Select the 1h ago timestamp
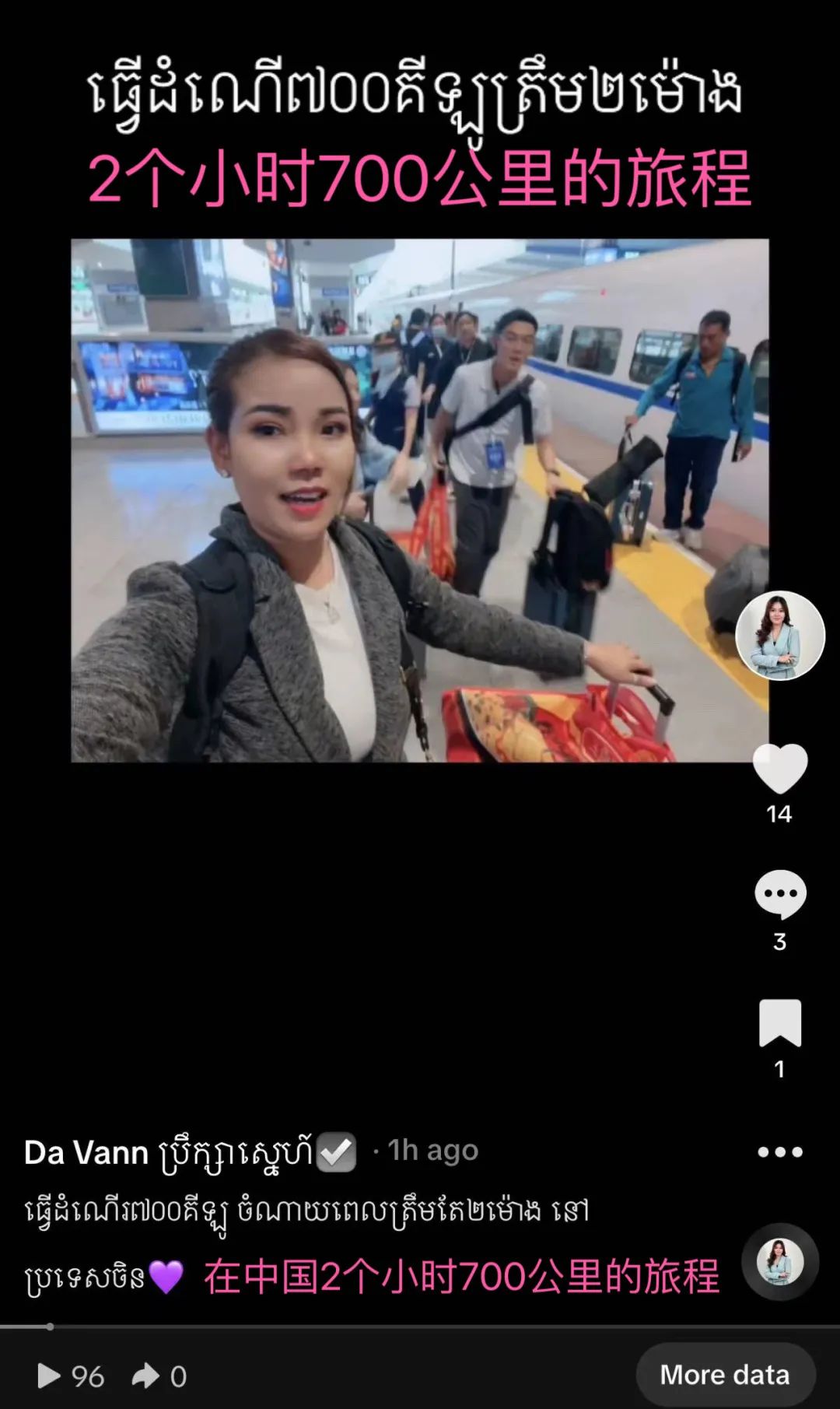The image size is (840, 1409). pyautogui.click(x=428, y=1150)
